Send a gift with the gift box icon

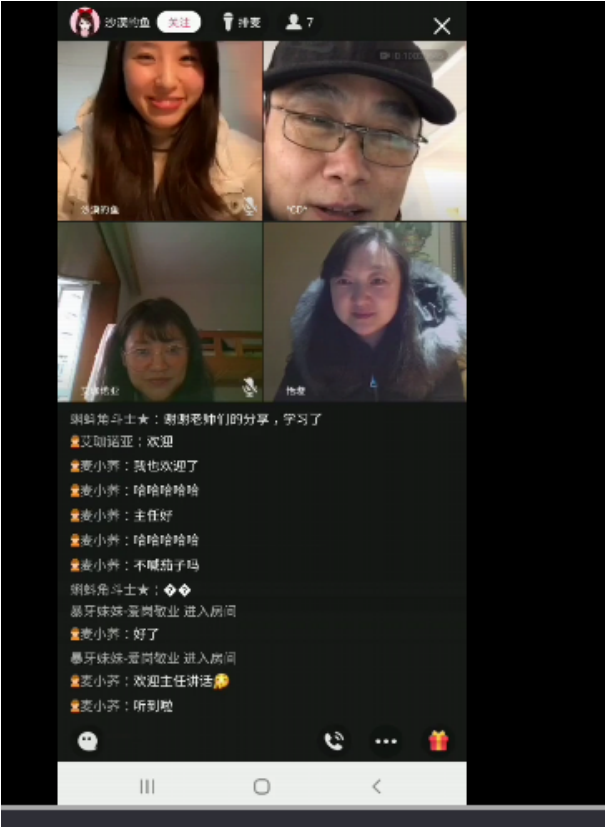[x=438, y=741]
